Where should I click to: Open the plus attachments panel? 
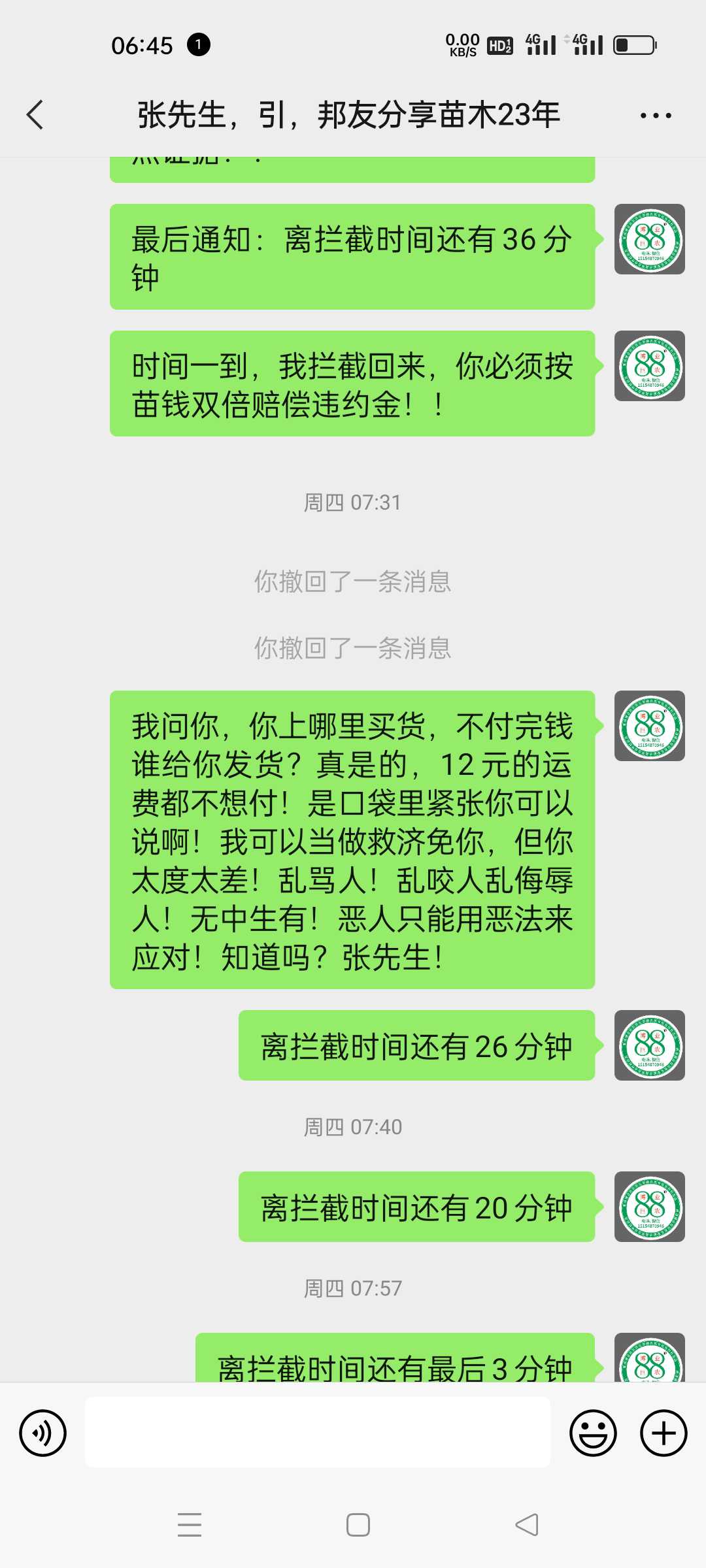664,1433
